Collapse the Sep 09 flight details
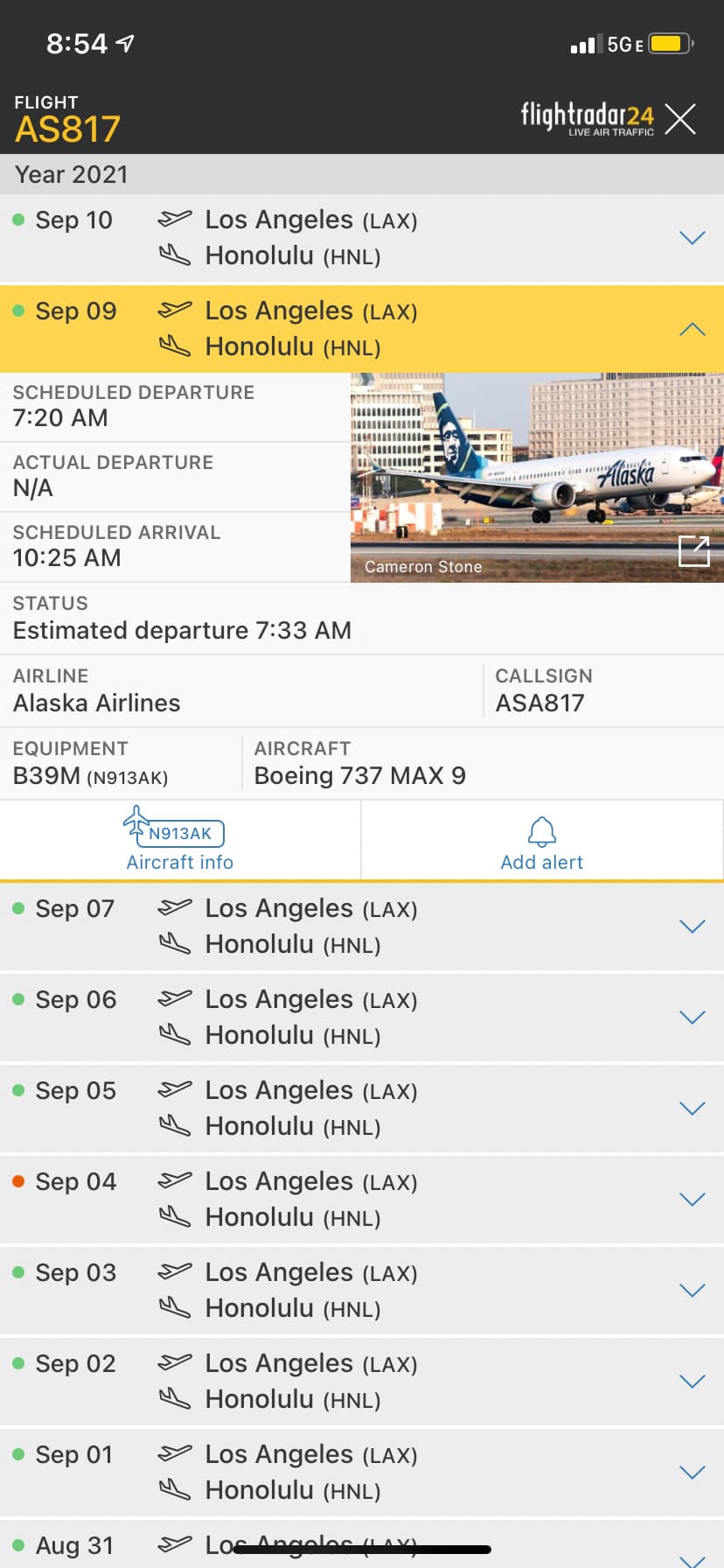Image resolution: width=724 pixels, height=1568 pixels. (692, 329)
